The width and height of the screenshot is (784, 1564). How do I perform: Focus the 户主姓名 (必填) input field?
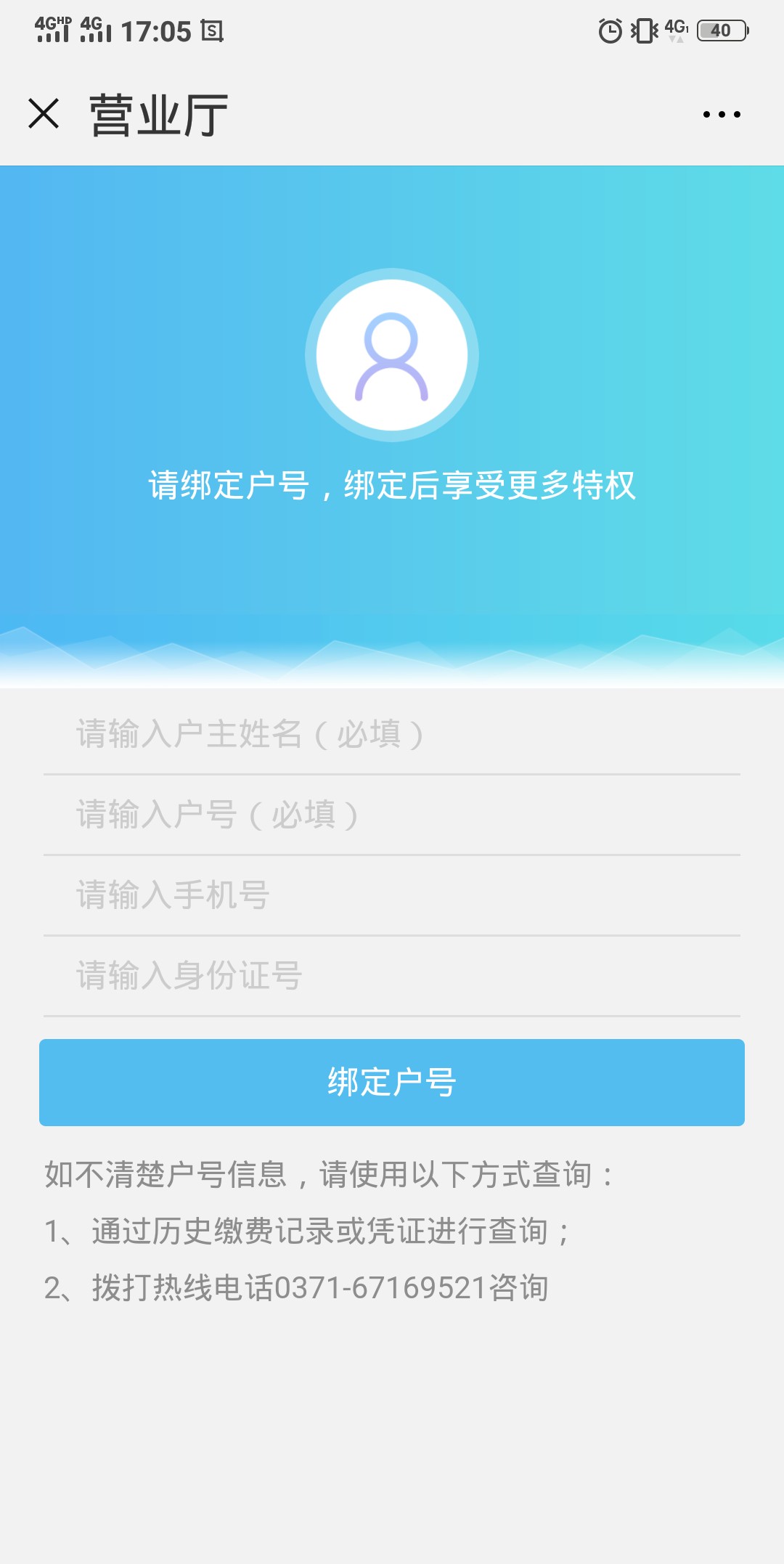392,734
